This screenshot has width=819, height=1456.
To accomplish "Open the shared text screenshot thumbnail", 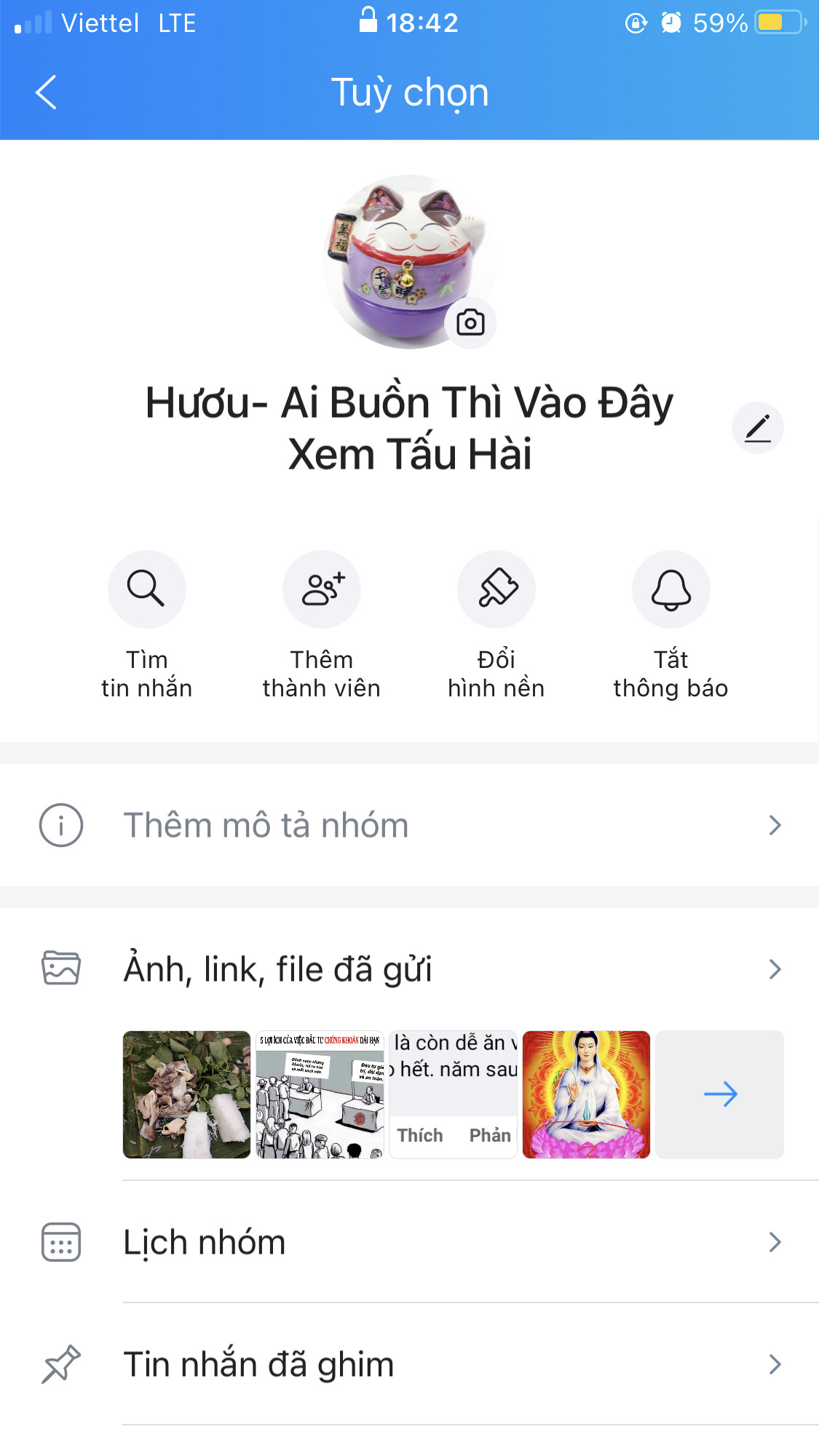I will click(x=453, y=1094).
